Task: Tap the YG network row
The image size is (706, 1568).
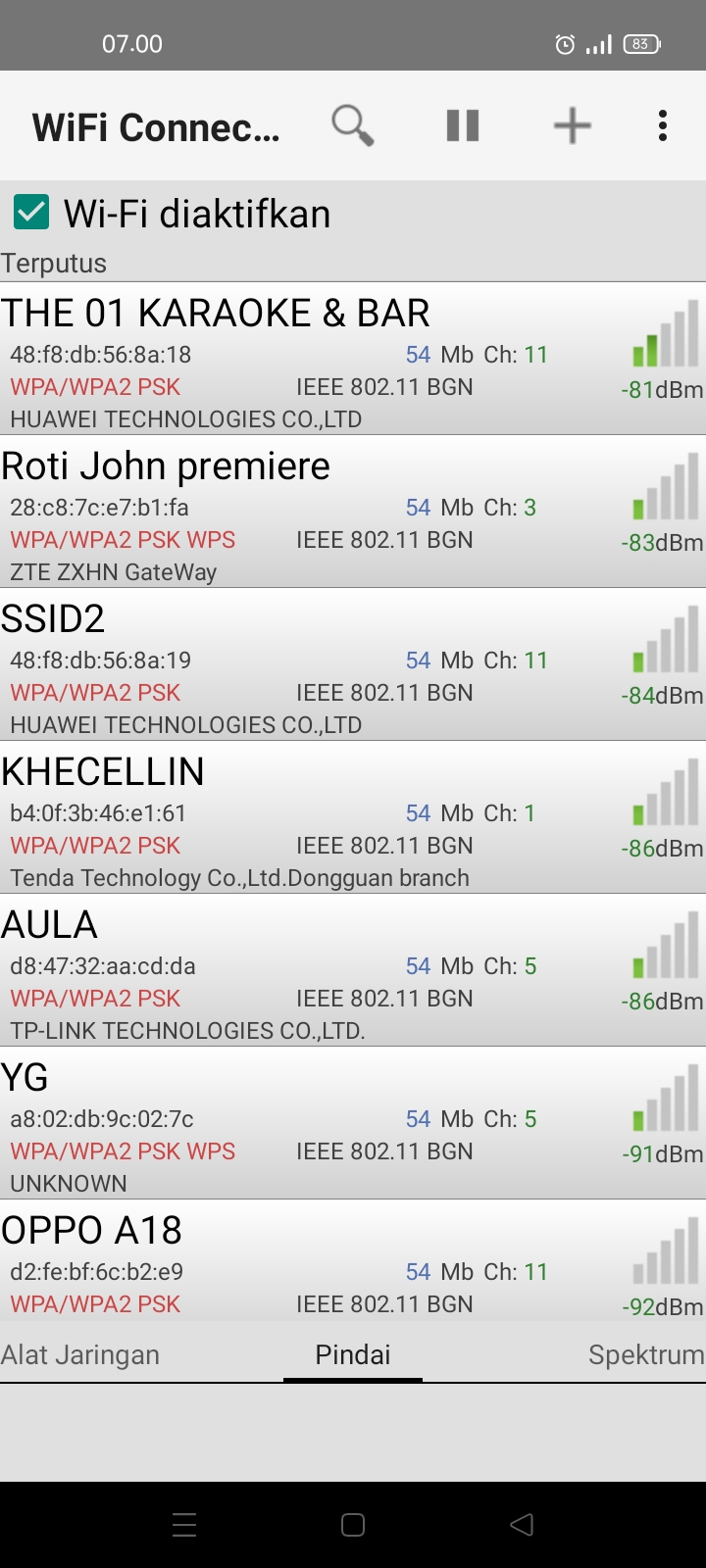Action: coord(353,1123)
